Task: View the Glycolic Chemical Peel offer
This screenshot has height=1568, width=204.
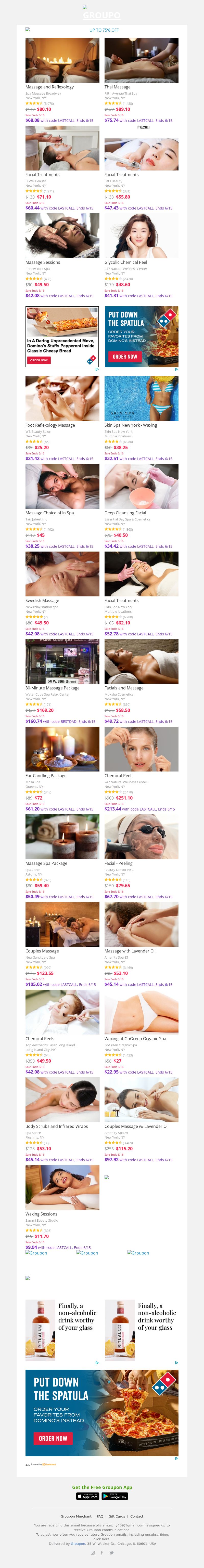Action: 141,236
